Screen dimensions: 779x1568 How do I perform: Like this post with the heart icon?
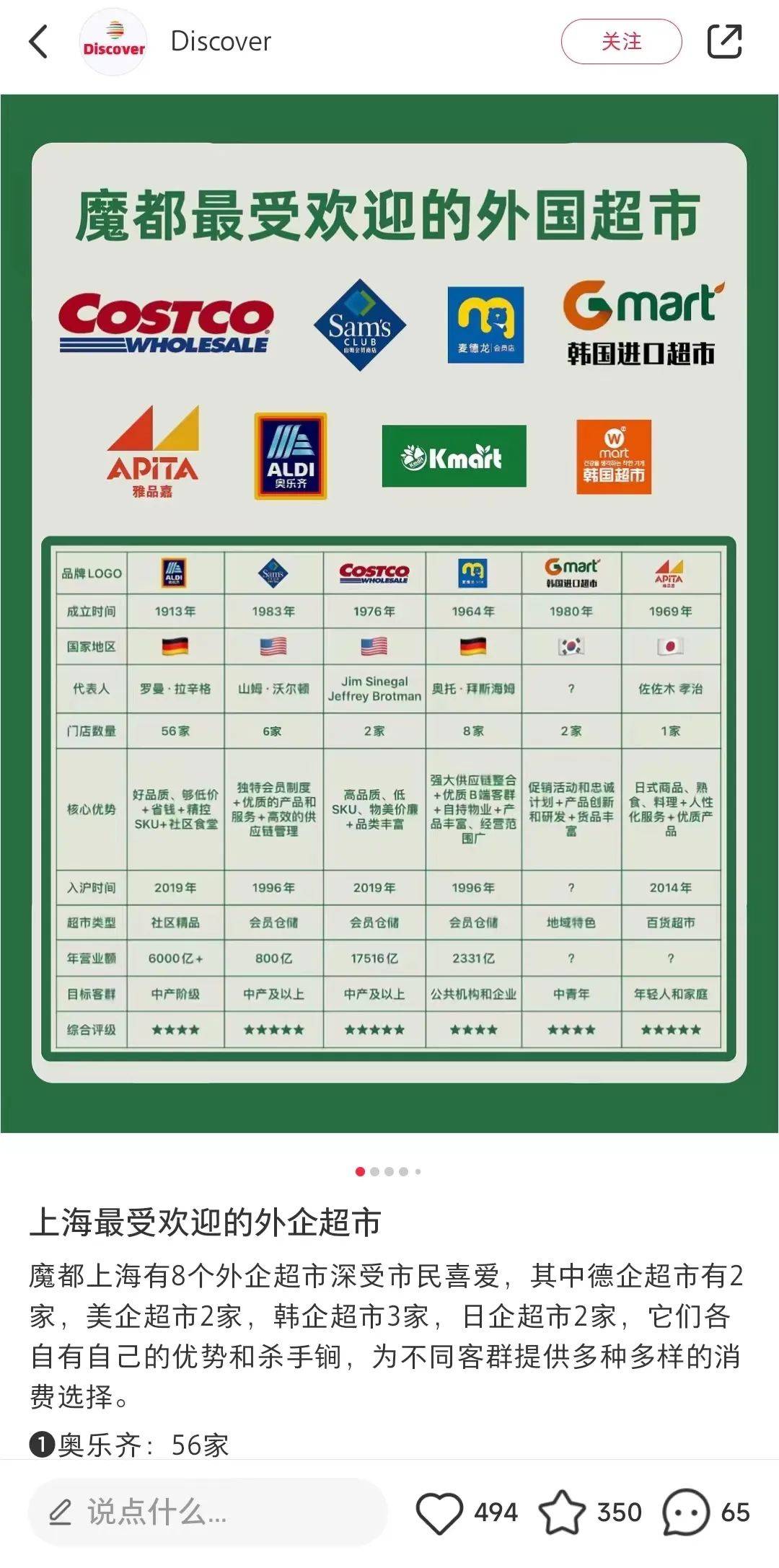[439, 1512]
